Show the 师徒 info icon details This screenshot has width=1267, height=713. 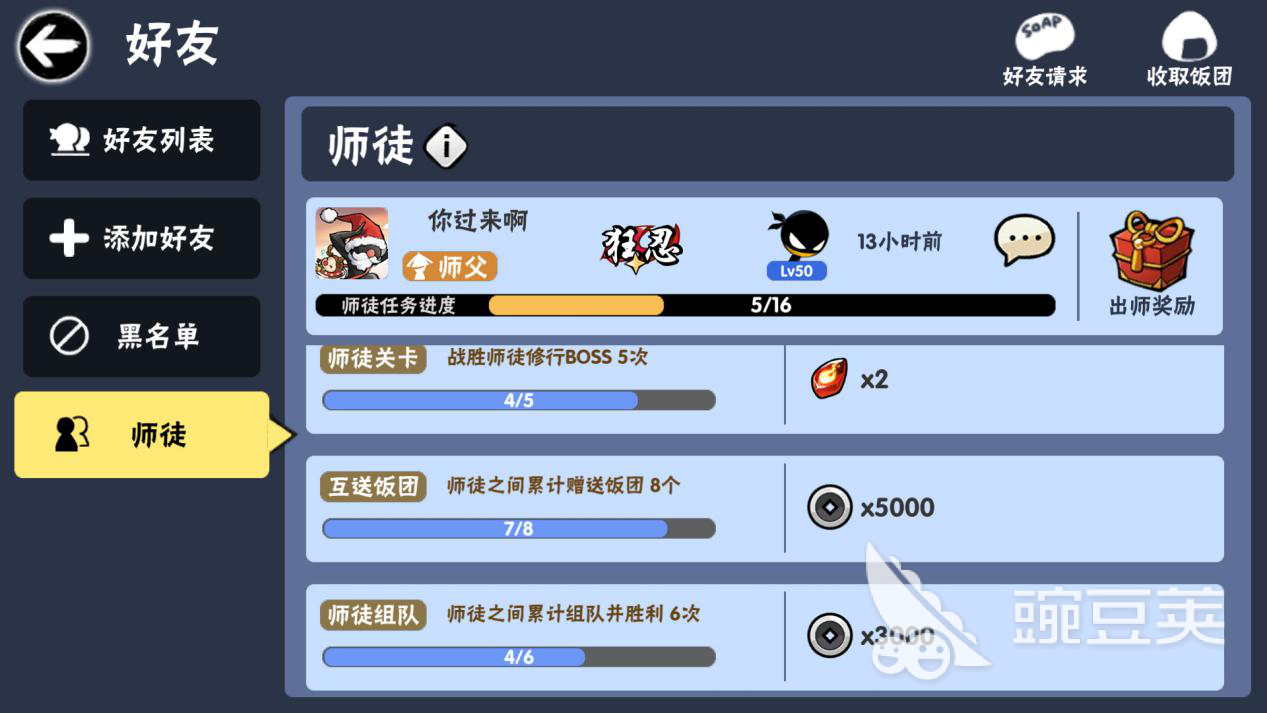click(x=446, y=147)
